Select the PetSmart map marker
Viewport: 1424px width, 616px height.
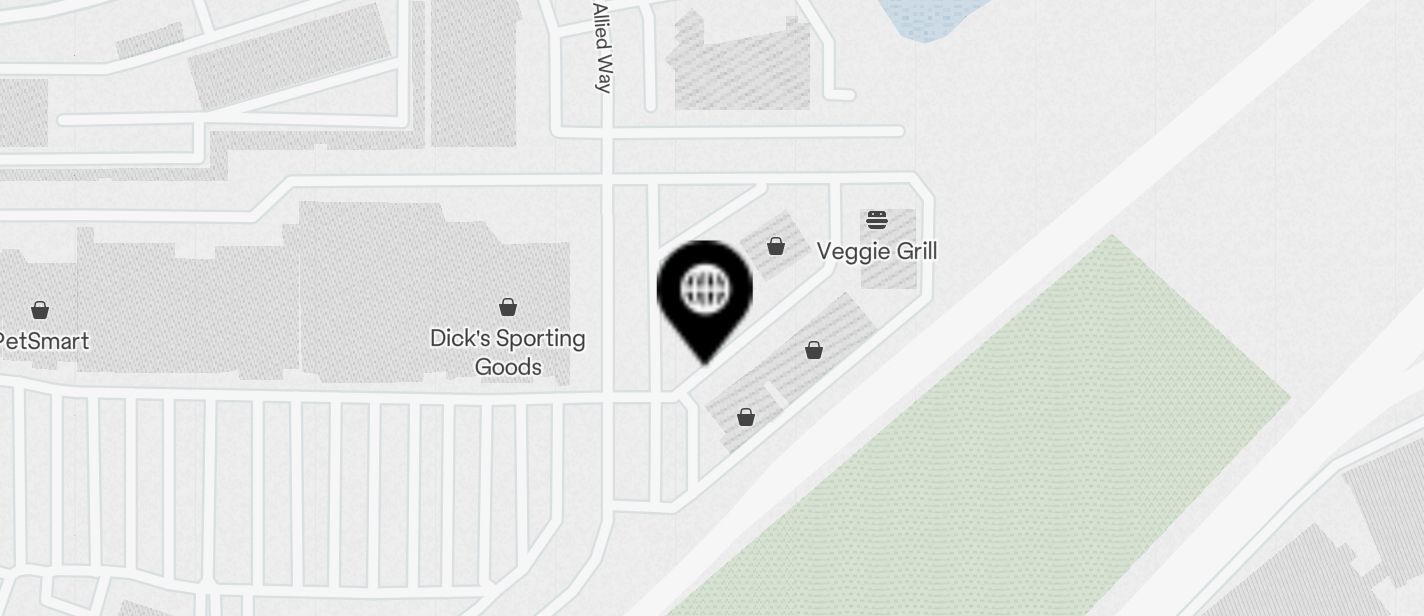pos(40,310)
